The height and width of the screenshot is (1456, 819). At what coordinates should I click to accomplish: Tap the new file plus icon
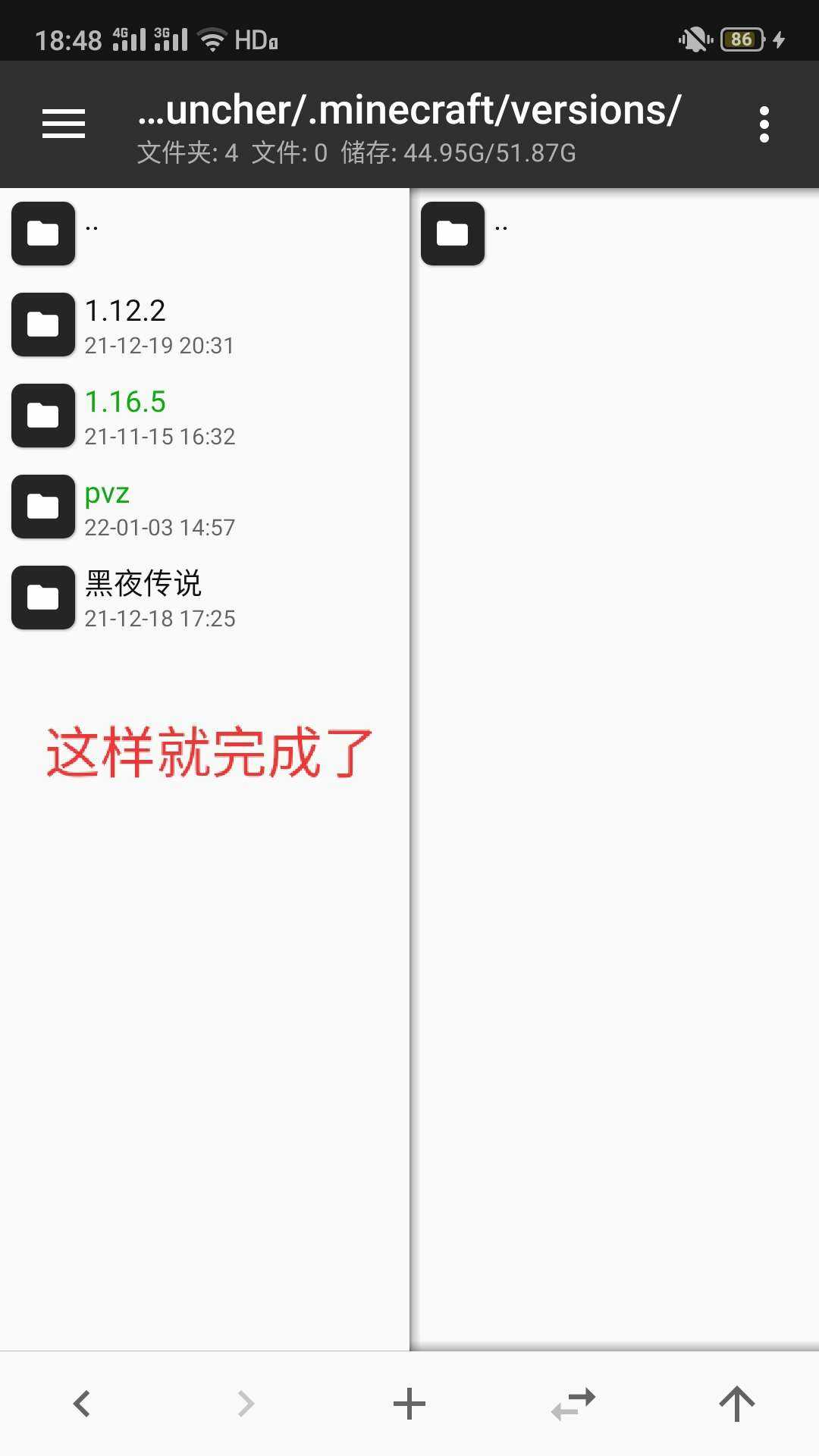(x=409, y=1403)
